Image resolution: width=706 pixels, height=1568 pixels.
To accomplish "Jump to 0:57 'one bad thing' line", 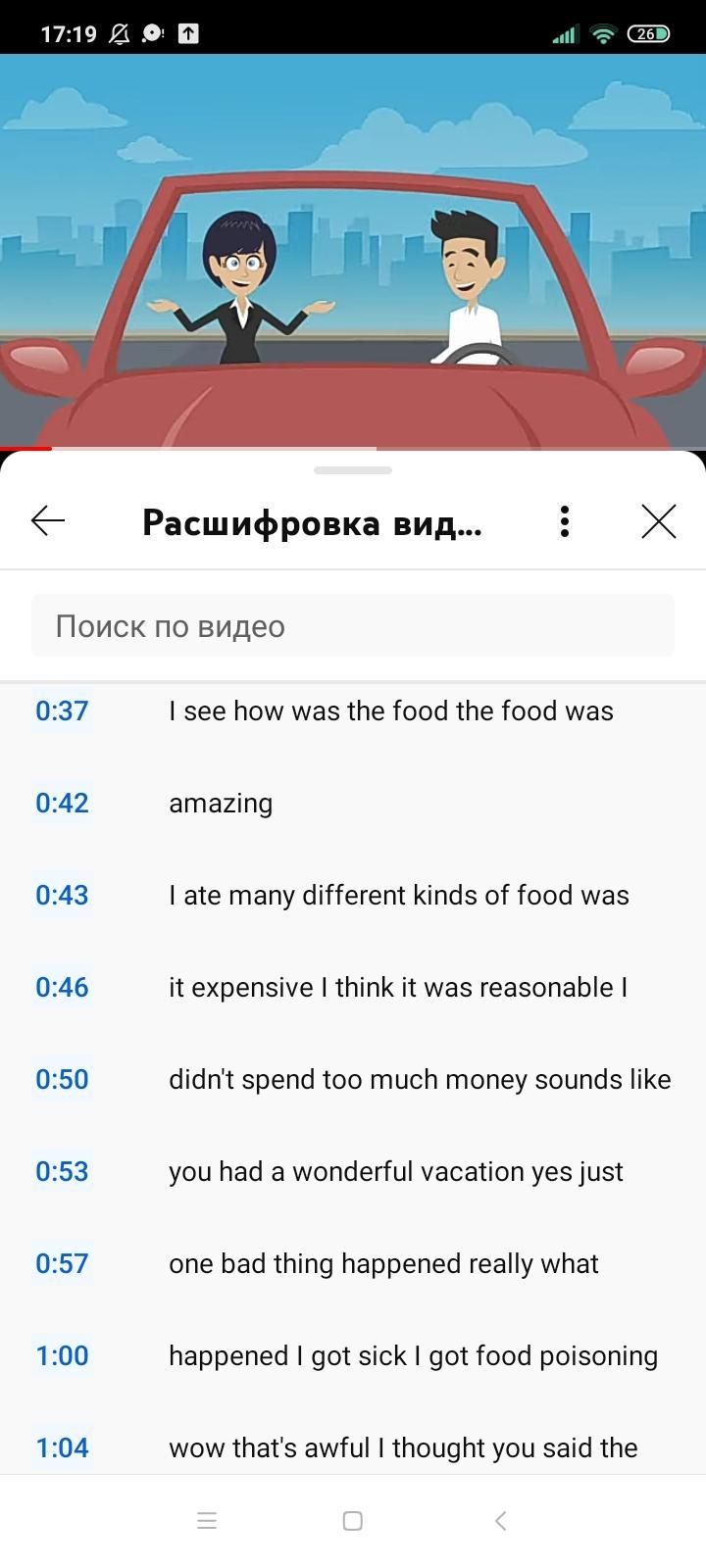I will pos(353,1263).
